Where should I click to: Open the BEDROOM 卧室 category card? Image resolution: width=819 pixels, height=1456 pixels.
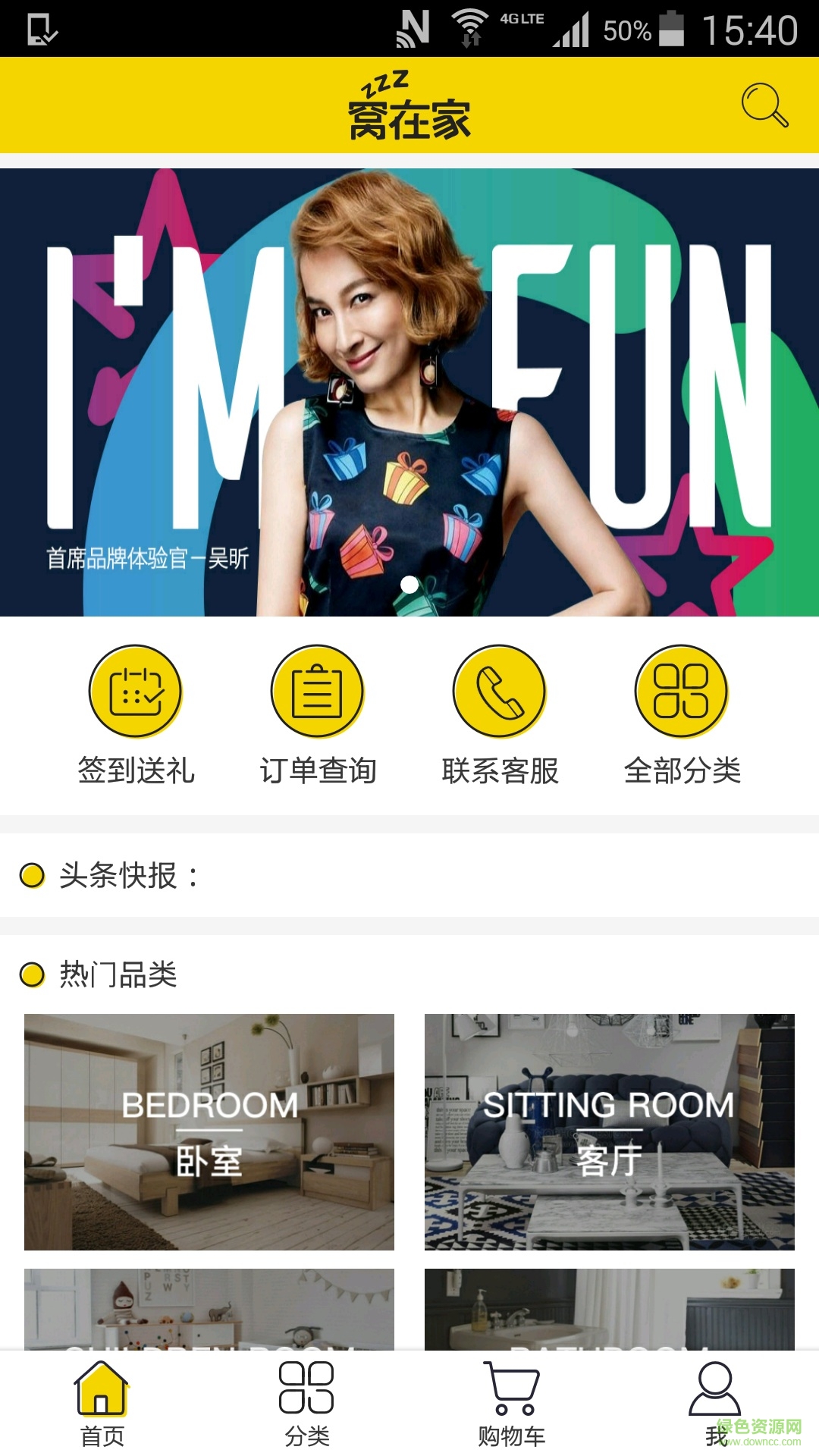click(x=209, y=1131)
